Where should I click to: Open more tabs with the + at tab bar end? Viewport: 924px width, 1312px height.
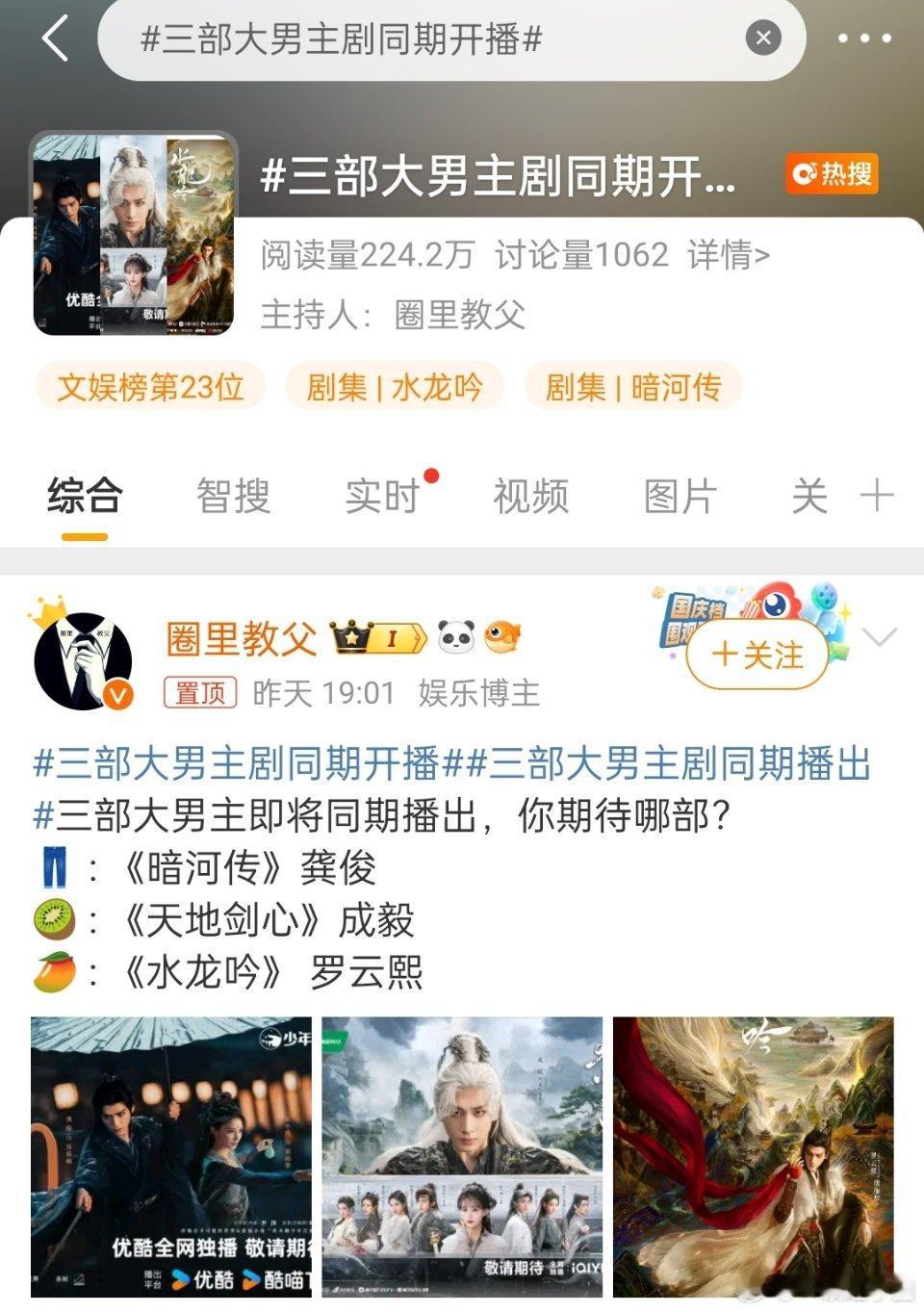[876, 495]
